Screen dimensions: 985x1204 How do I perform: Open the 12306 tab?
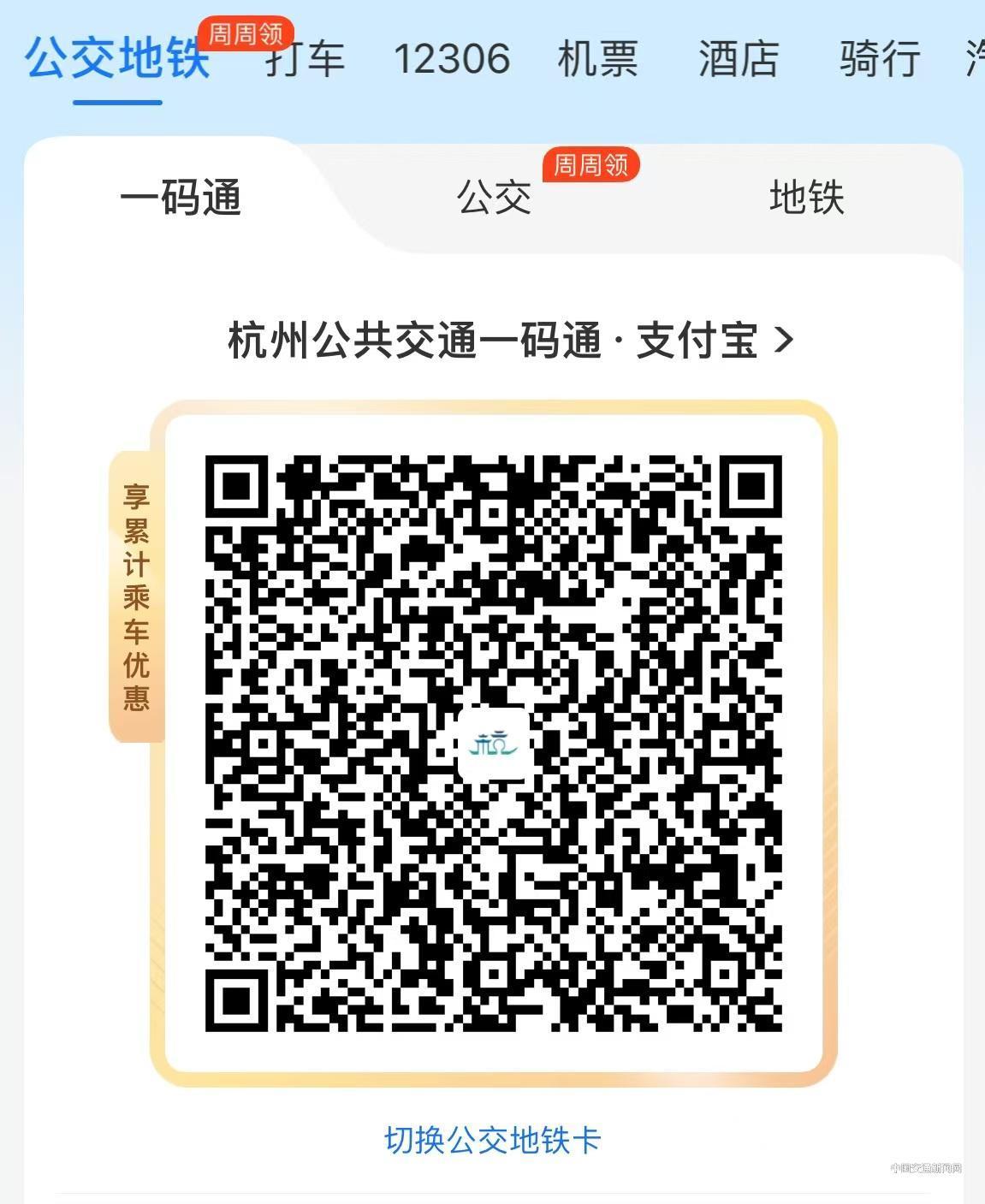[451, 59]
